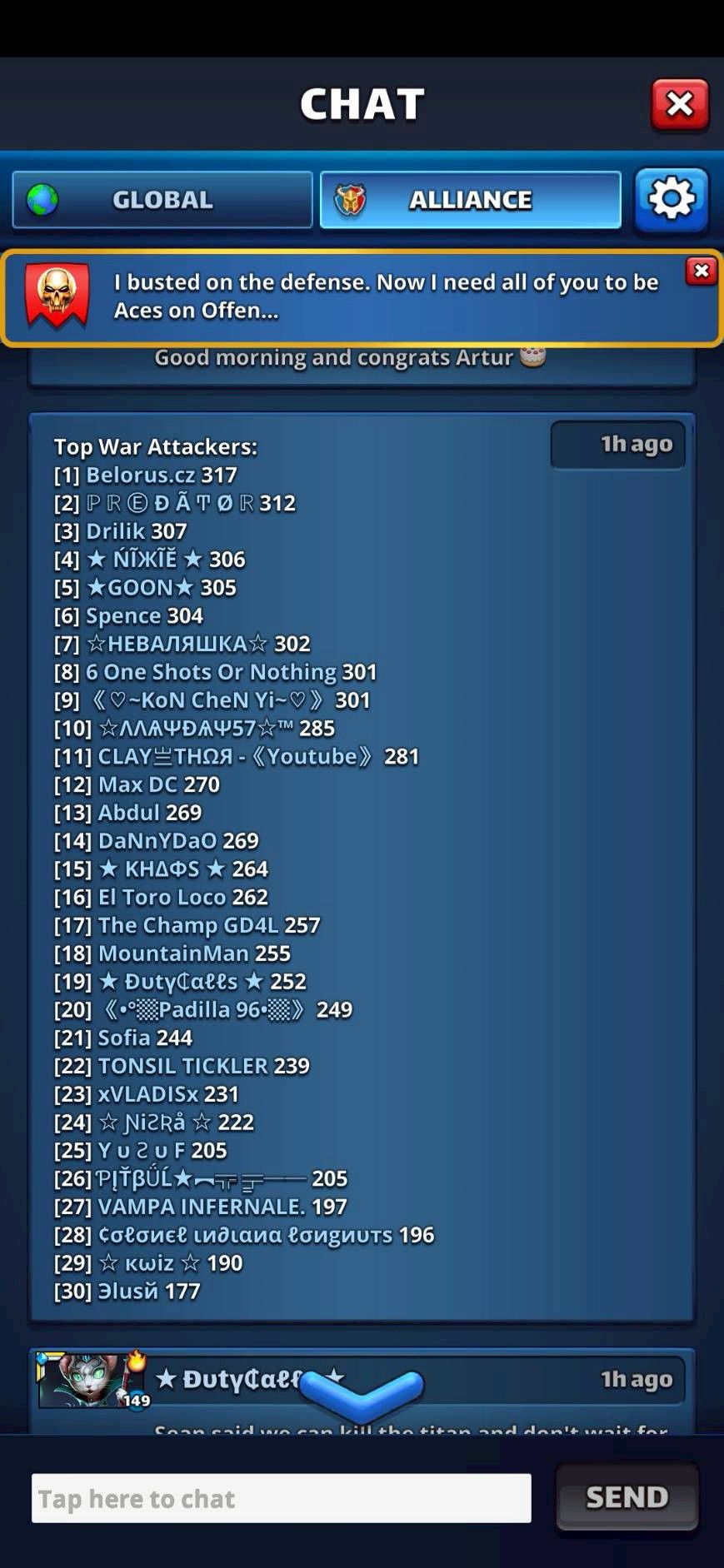Select the Alliance chat tab
Screen dimensions: 724x1568
(471, 200)
